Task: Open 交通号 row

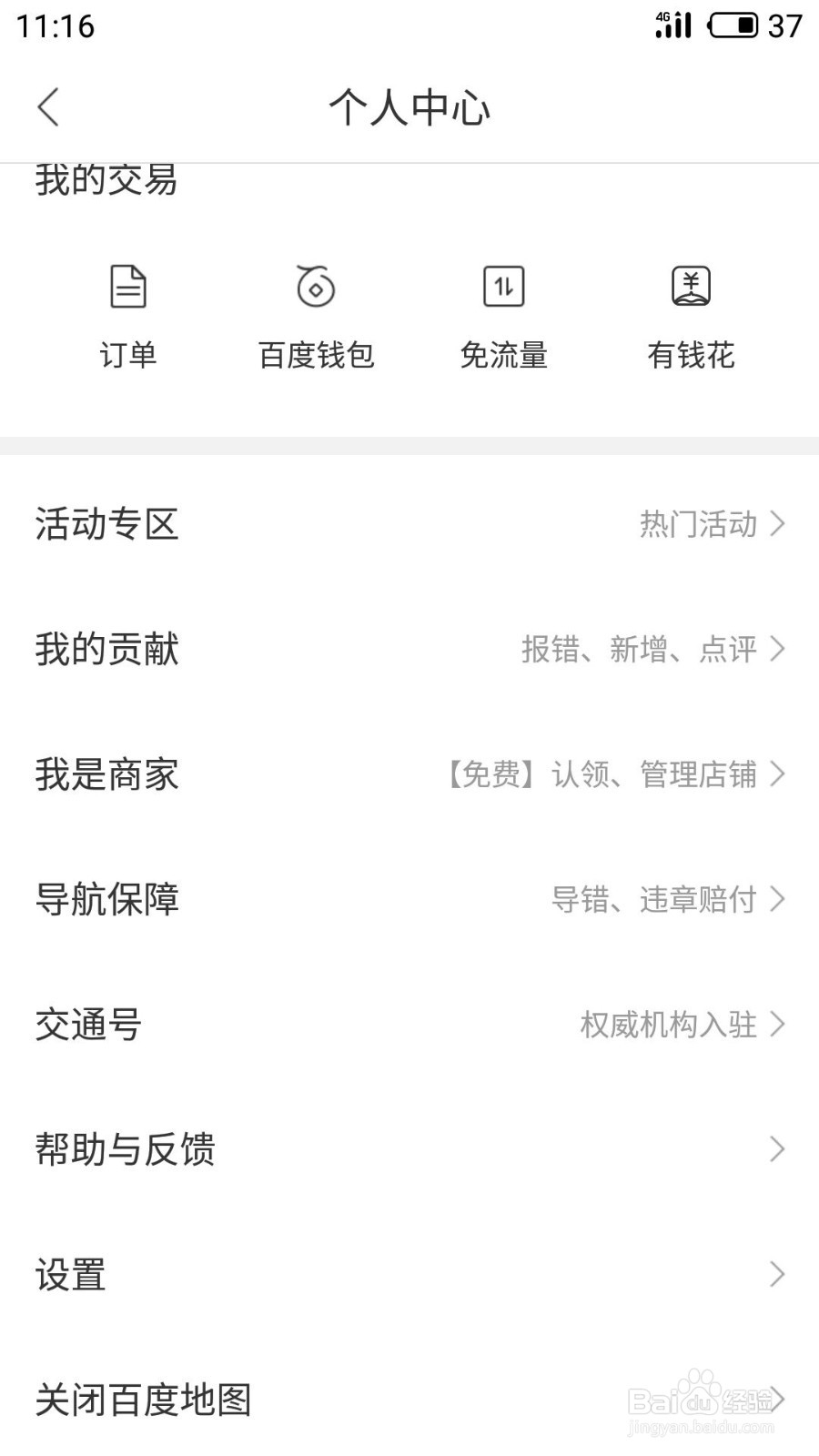Action: pos(409,1025)
